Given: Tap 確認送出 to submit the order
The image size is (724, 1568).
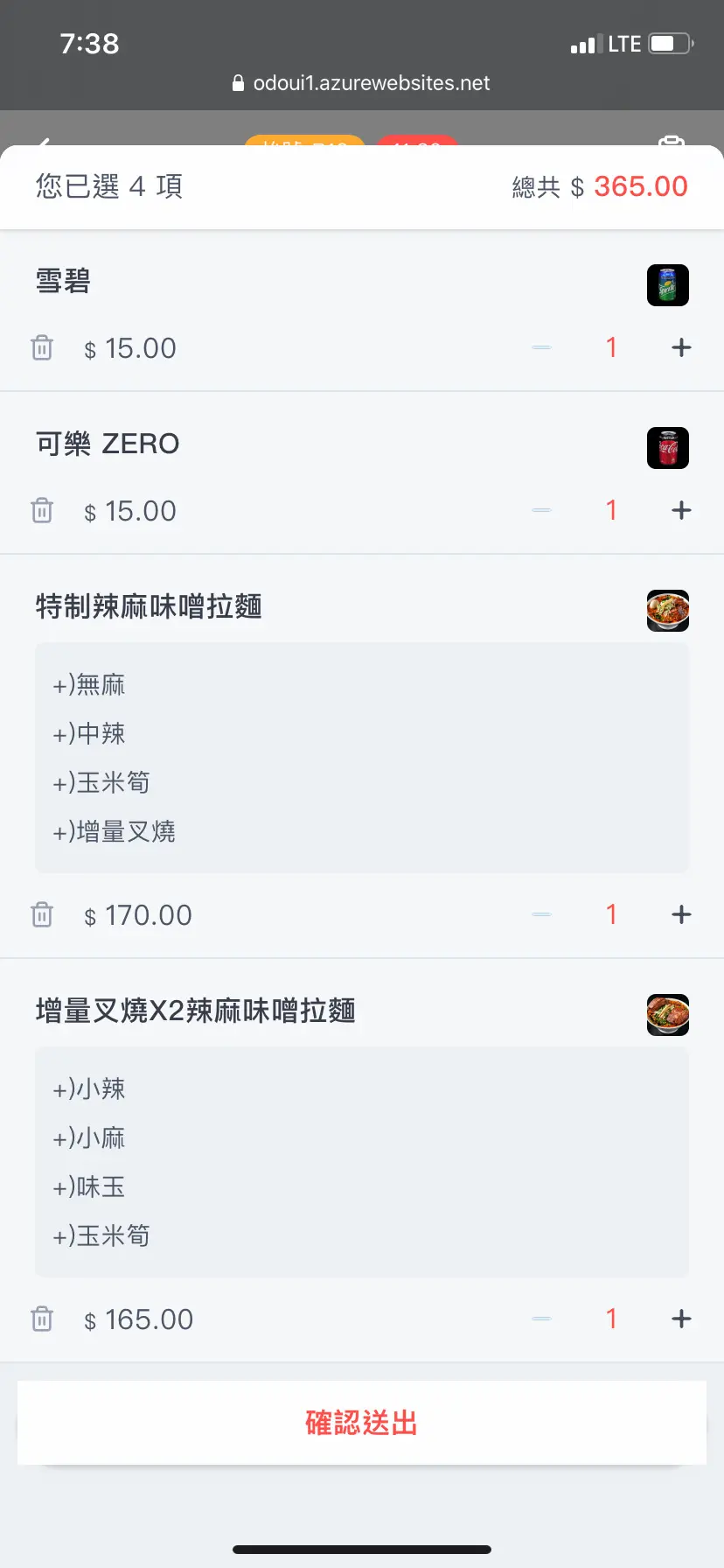Looking at the screenshot, I should (x=361, y=1423).
